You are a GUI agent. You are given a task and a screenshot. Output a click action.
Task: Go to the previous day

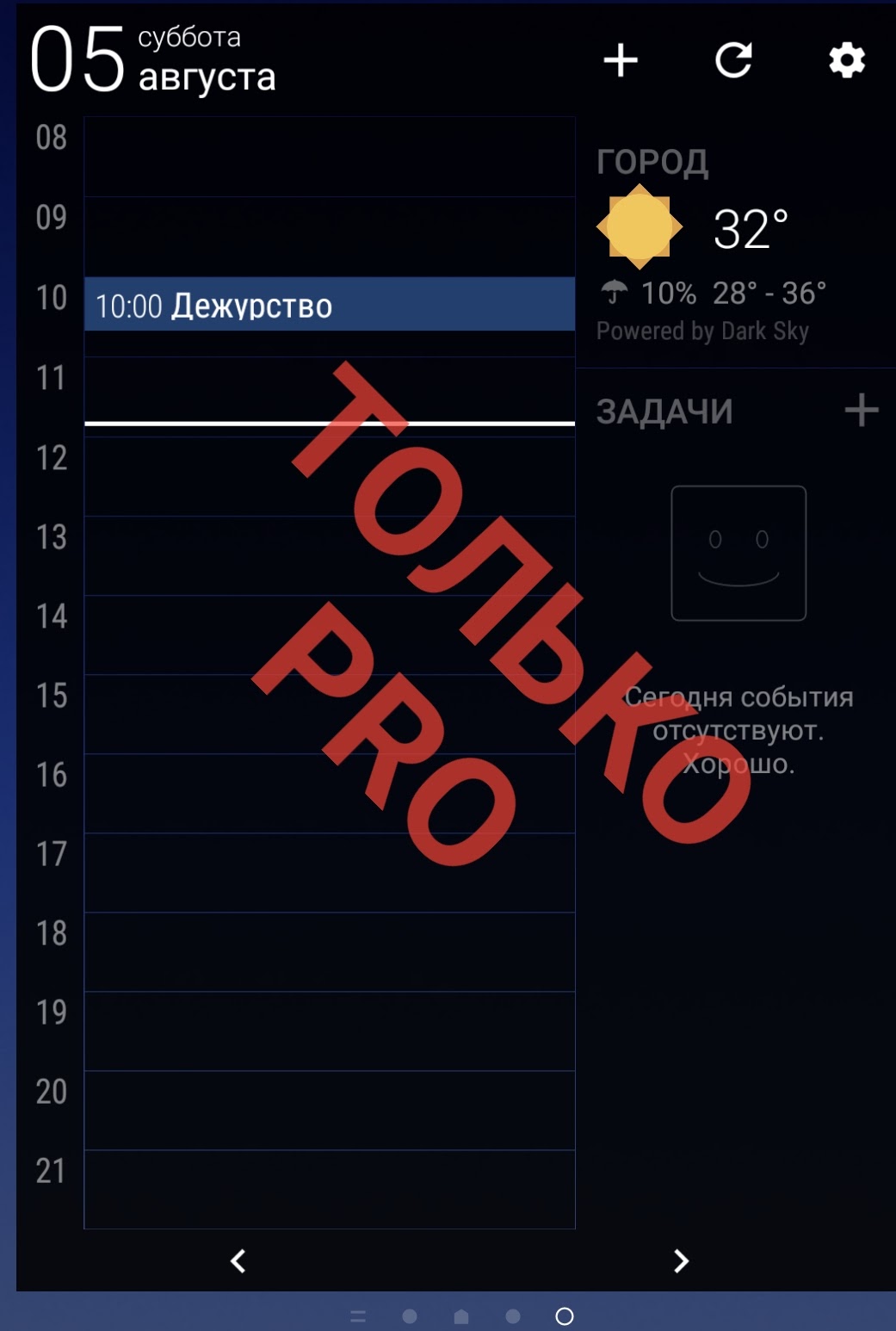click(x=238, y=1261)
